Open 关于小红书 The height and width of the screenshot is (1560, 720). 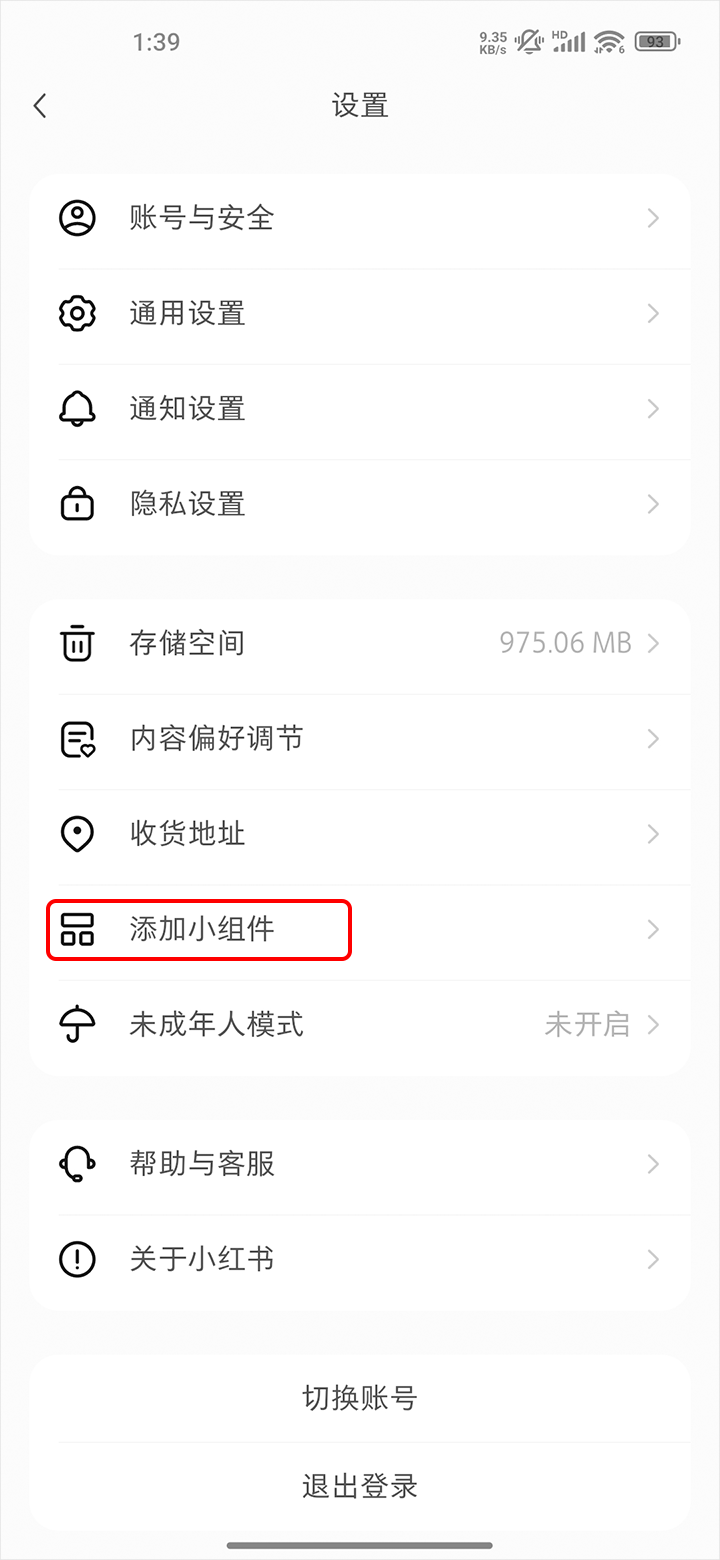360,1260
